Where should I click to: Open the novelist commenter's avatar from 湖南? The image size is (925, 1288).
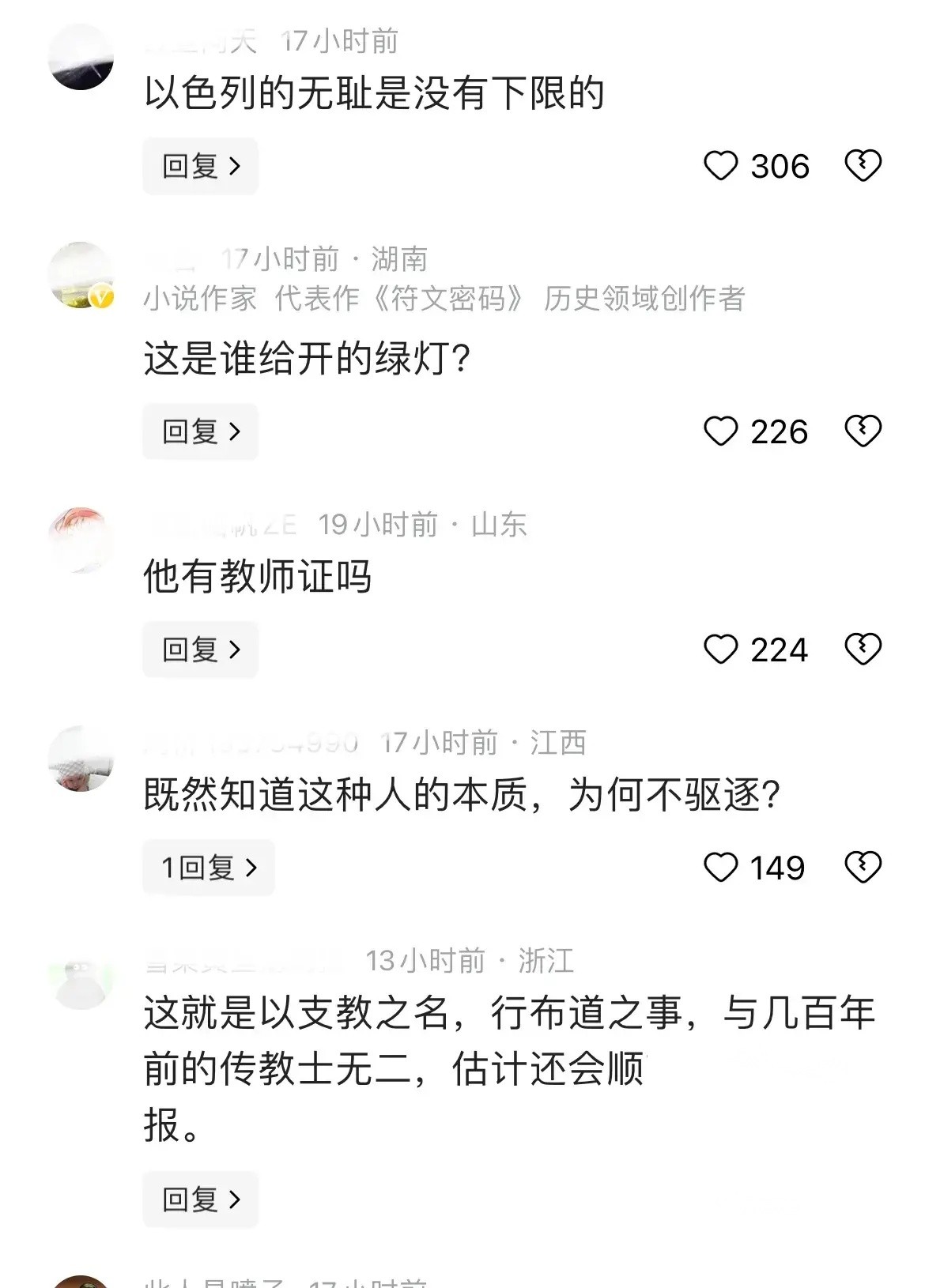81,275
